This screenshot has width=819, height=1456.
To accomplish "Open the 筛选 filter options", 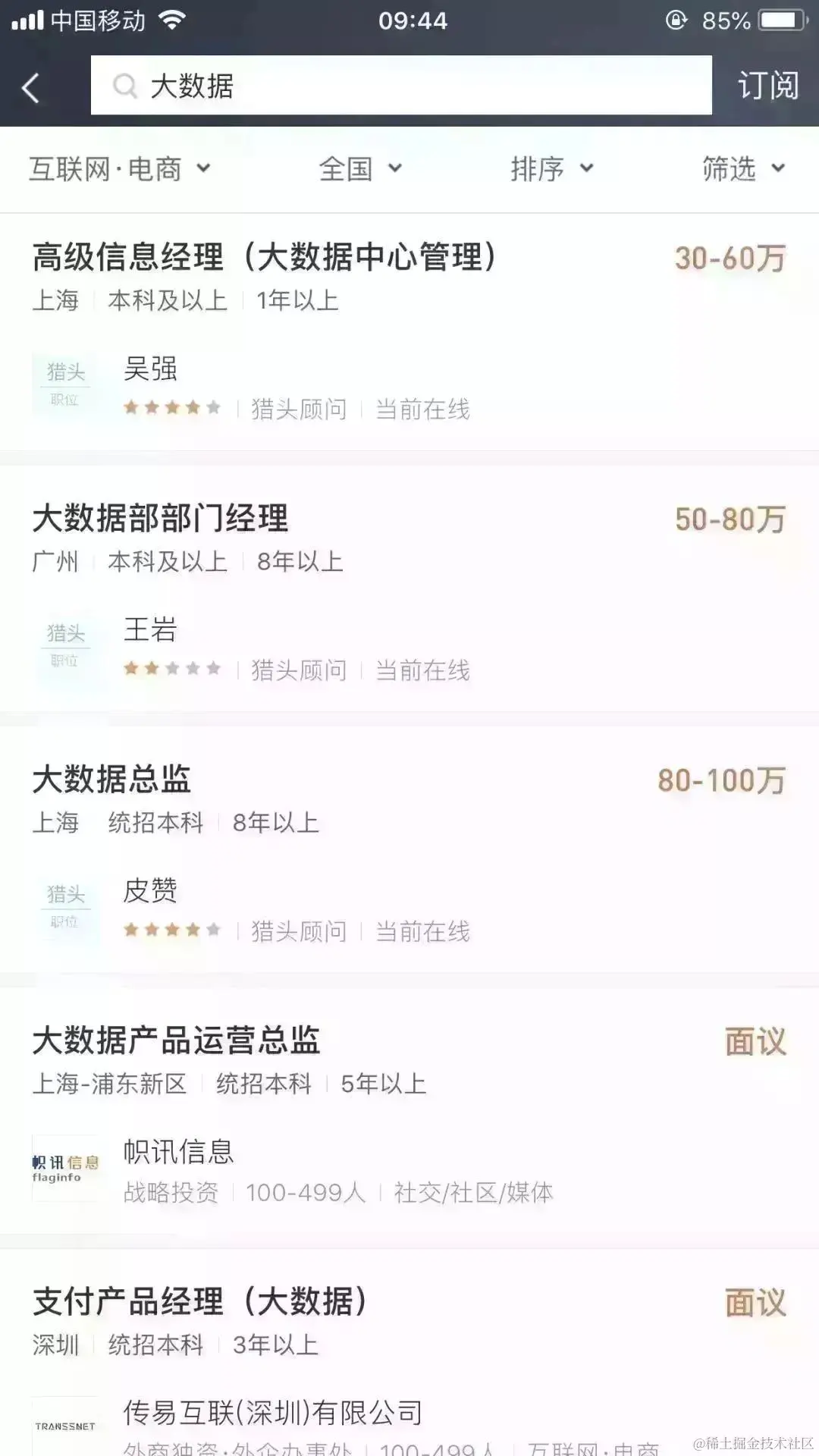I will pyautogui.click(x=742, y=168).
